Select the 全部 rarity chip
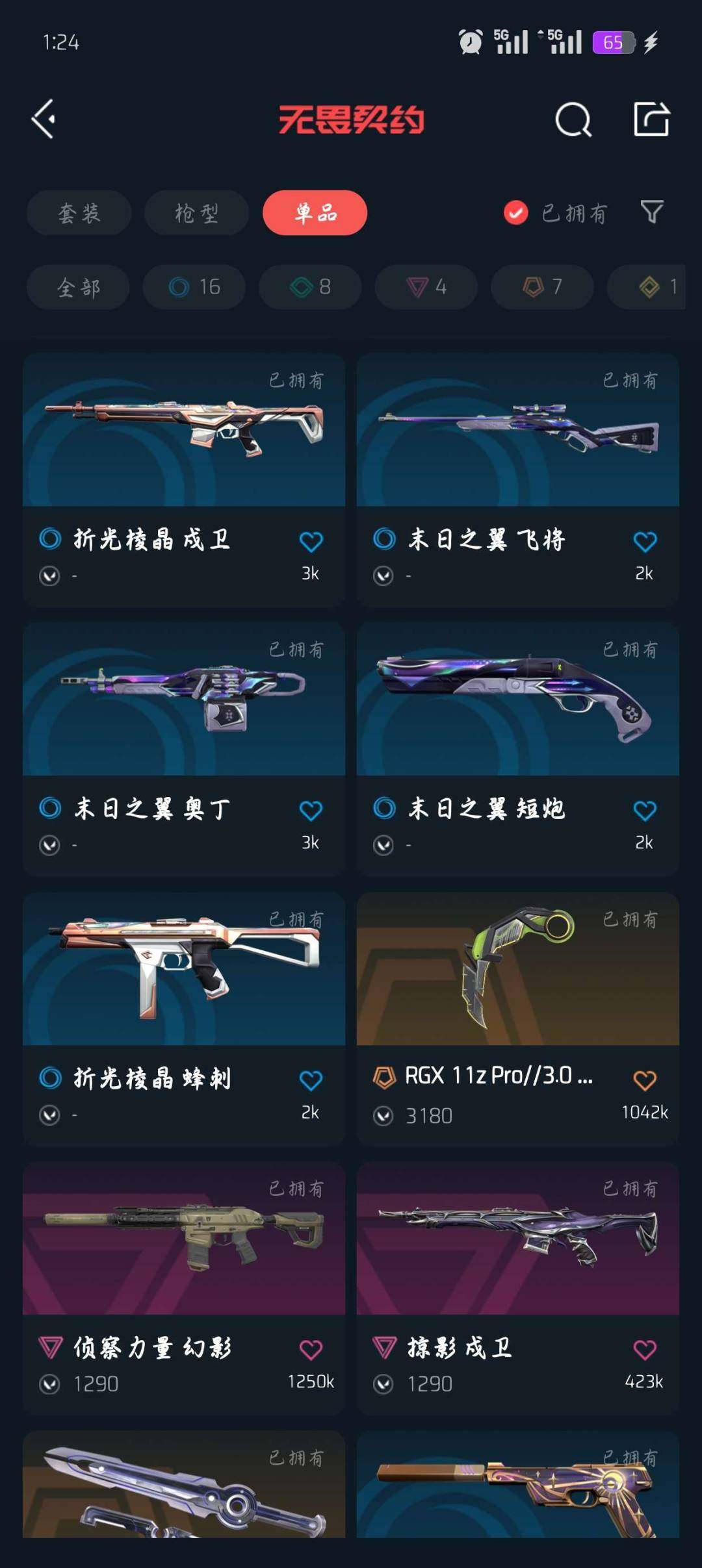The image size is (702, 1568). pyautogui.click(x=78, y=287)
